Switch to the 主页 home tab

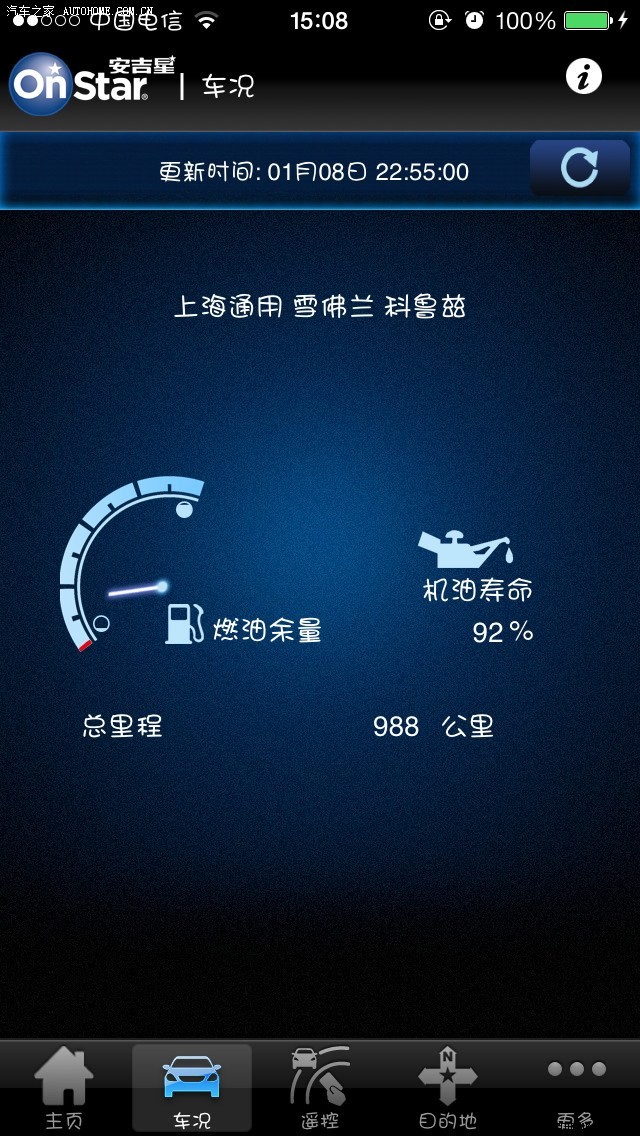pyautogui.click(x=64, y=1088)
